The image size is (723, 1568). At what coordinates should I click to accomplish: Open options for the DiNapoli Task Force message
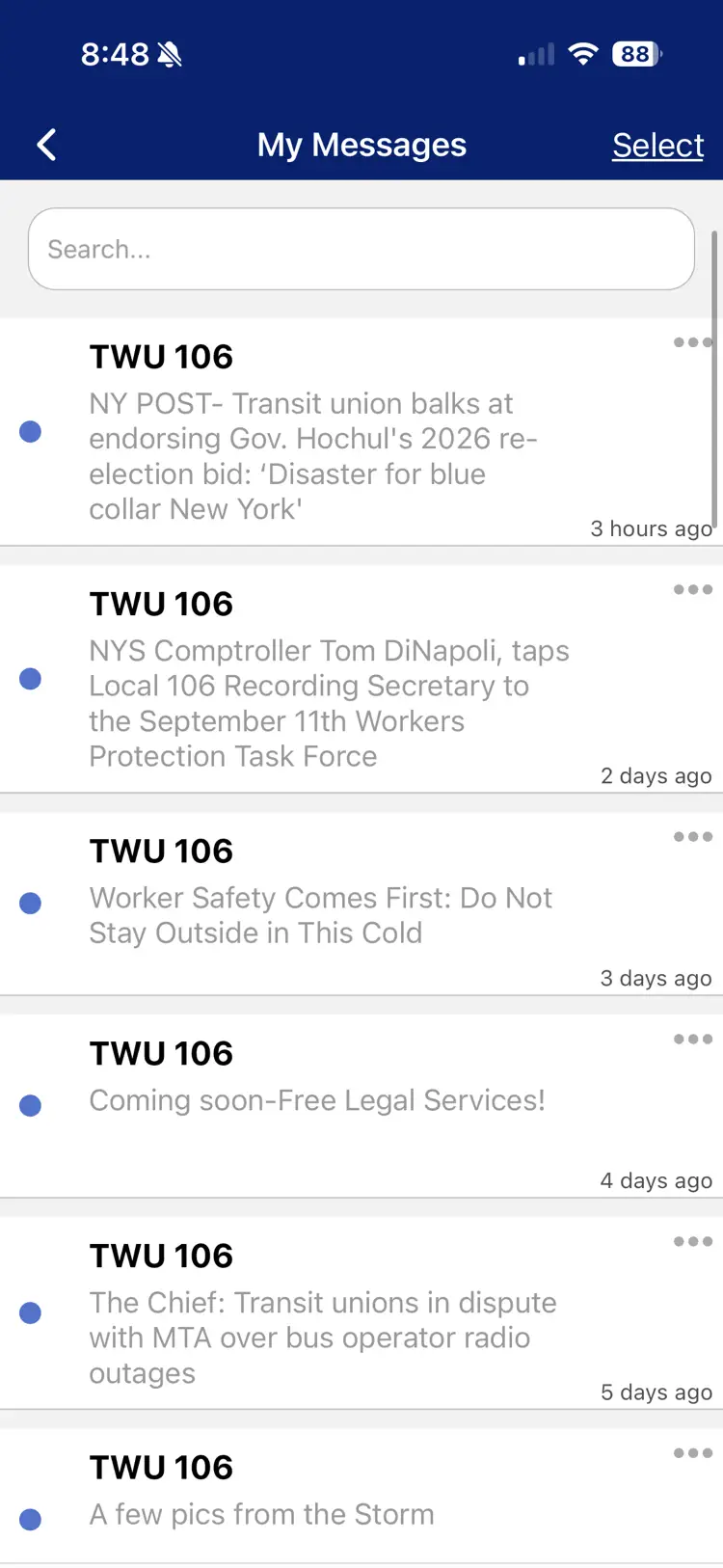[692, 589]
